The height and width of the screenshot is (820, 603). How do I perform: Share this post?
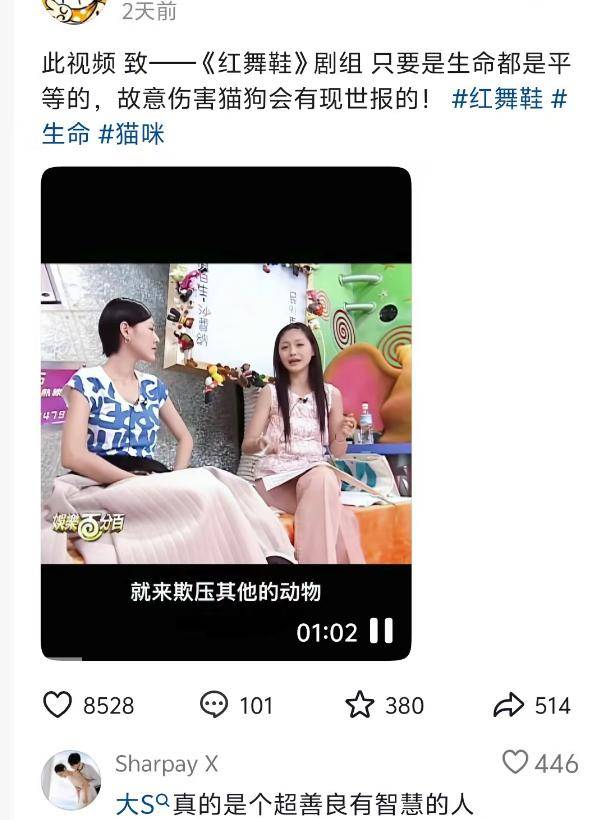(x=509, y=705)
